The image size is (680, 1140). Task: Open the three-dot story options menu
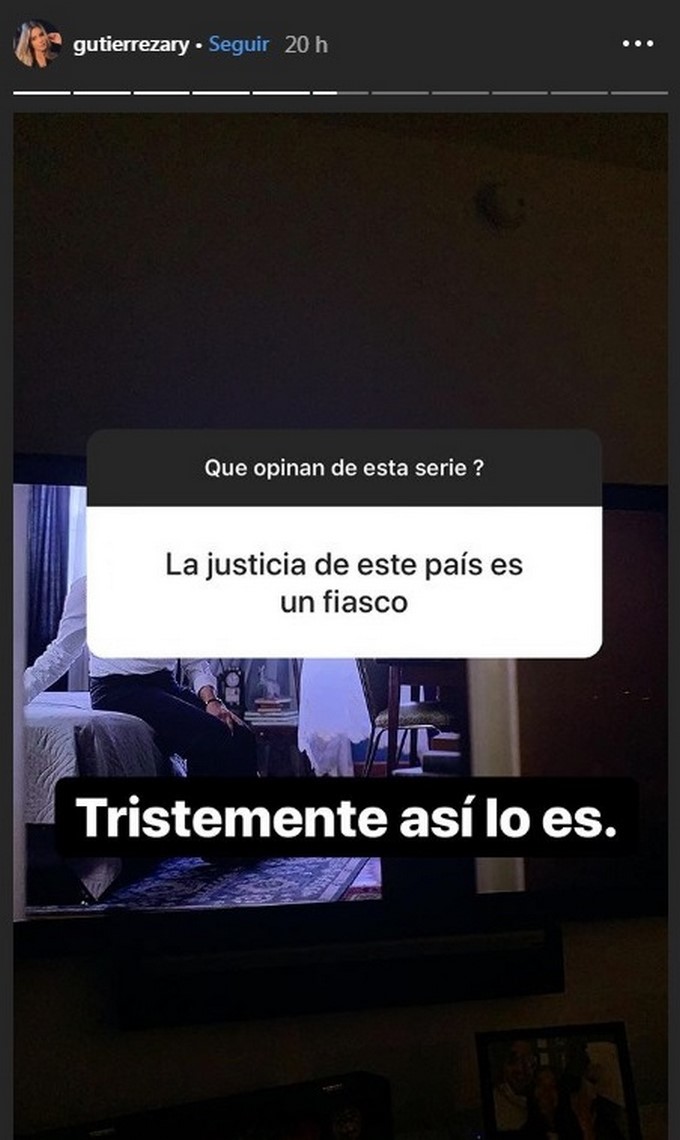coord(637,44)
